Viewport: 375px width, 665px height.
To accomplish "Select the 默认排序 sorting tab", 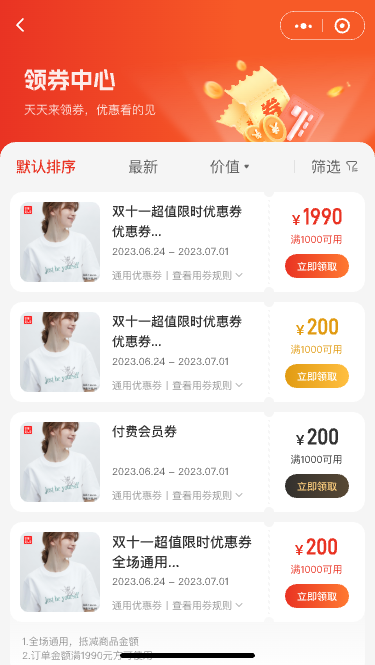I will [46, 167].
